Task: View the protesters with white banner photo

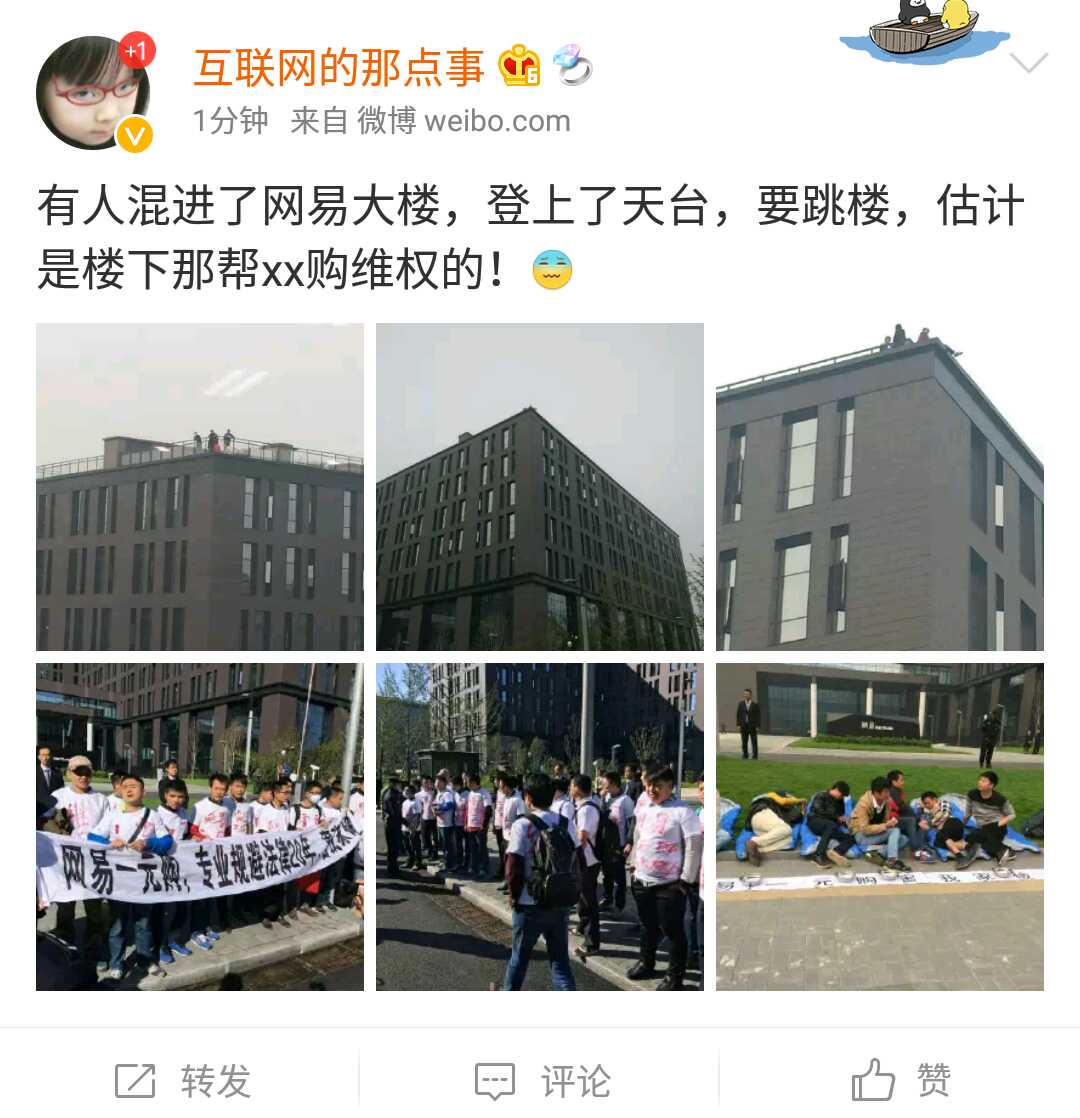Action: click(200, 827)
